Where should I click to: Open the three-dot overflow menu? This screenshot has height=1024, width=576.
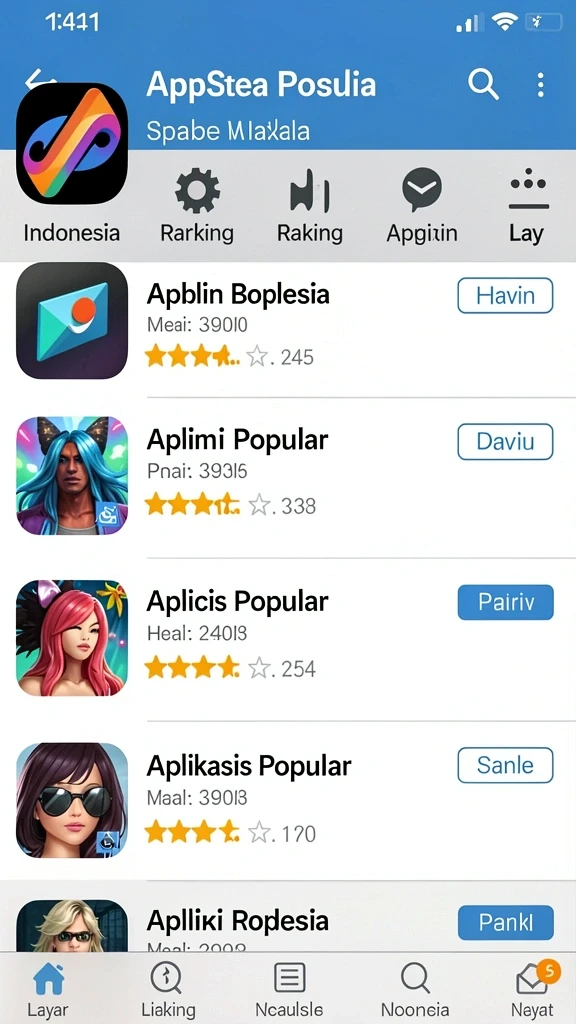pos(540,85)
